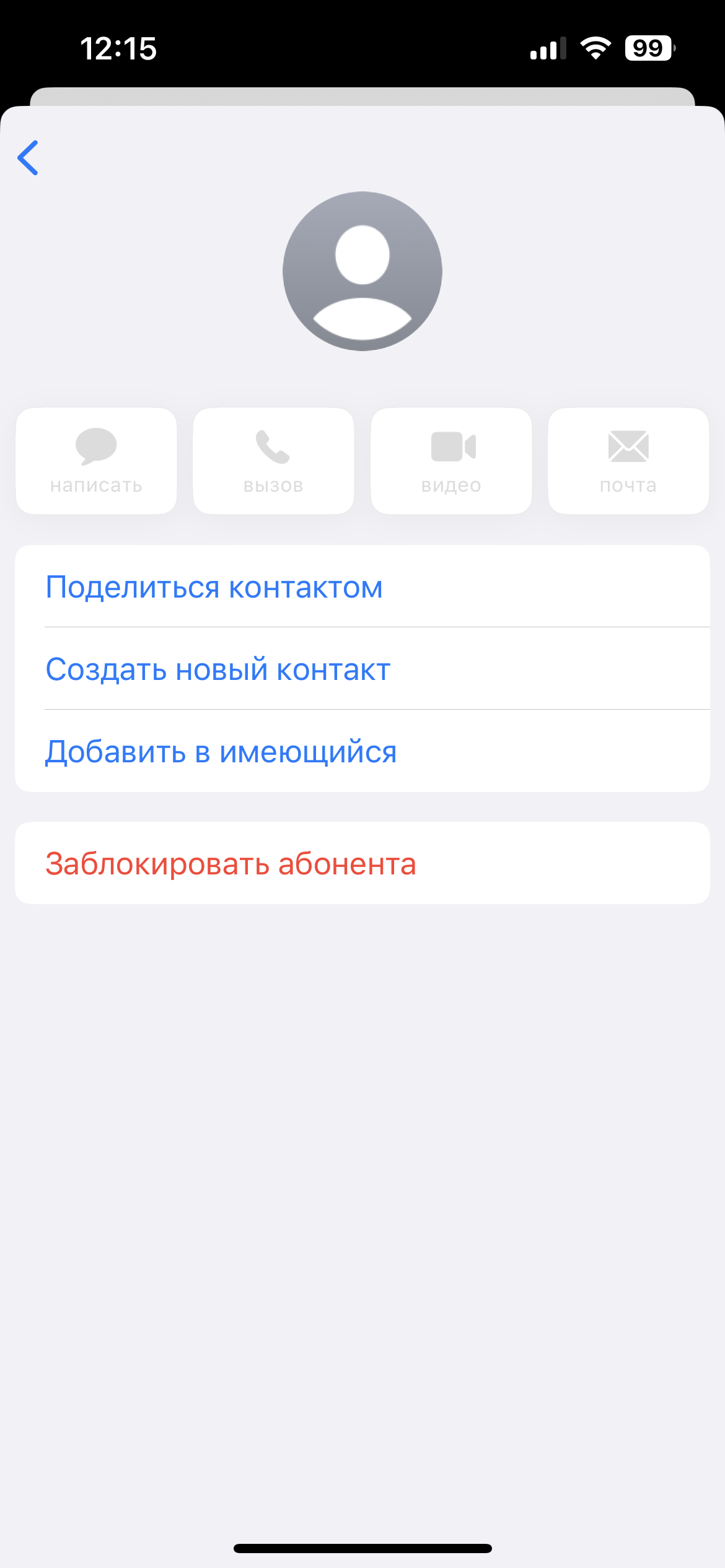Go back using the blue arrow
The height and width of the screenshot is (1568, 725).
(x=28, y=158)
